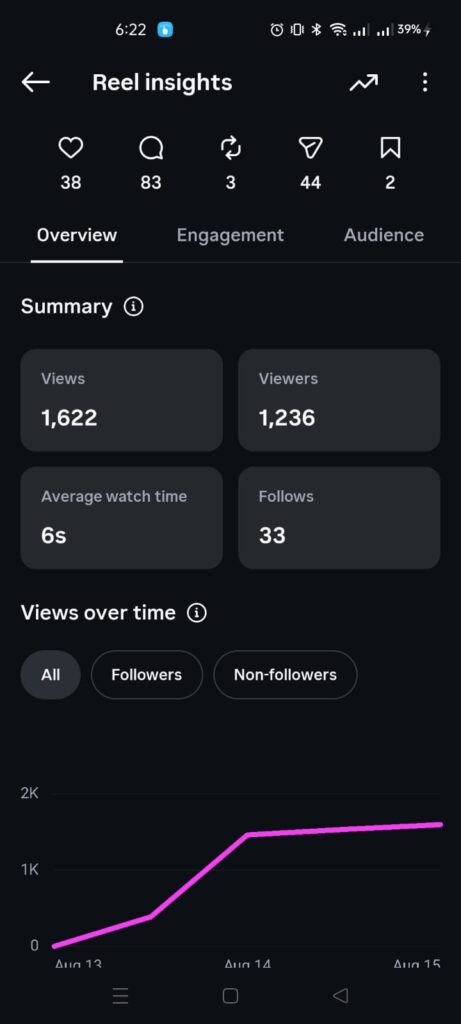Tap the info icon beside Views over time
Screen dimensions: 461x1024
point(197,613)
